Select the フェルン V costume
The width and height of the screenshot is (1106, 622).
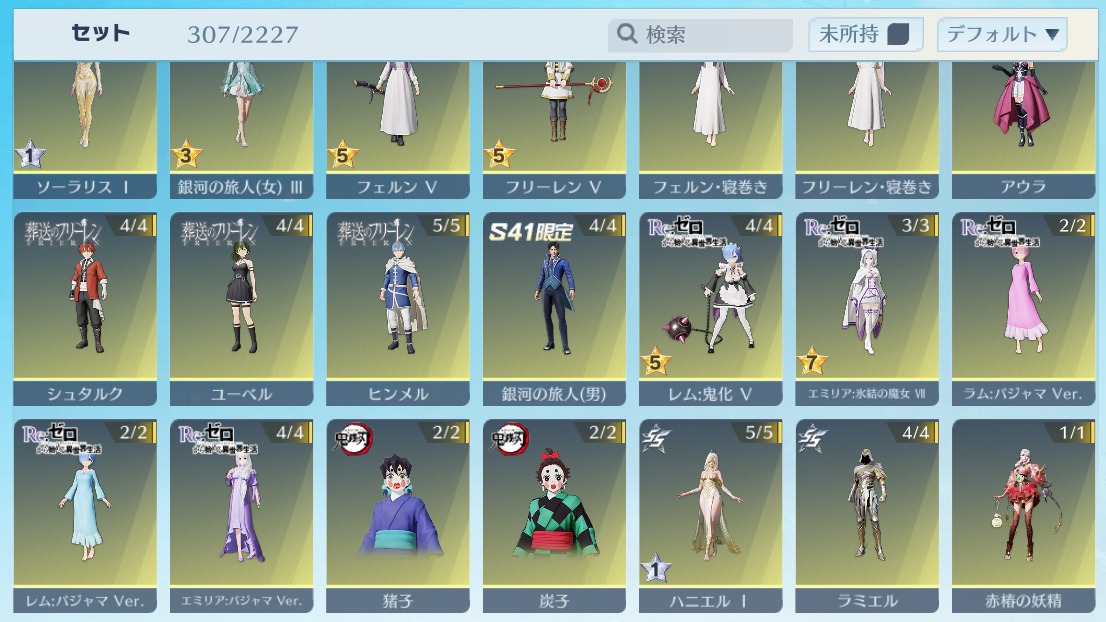[x=398, y=125]
